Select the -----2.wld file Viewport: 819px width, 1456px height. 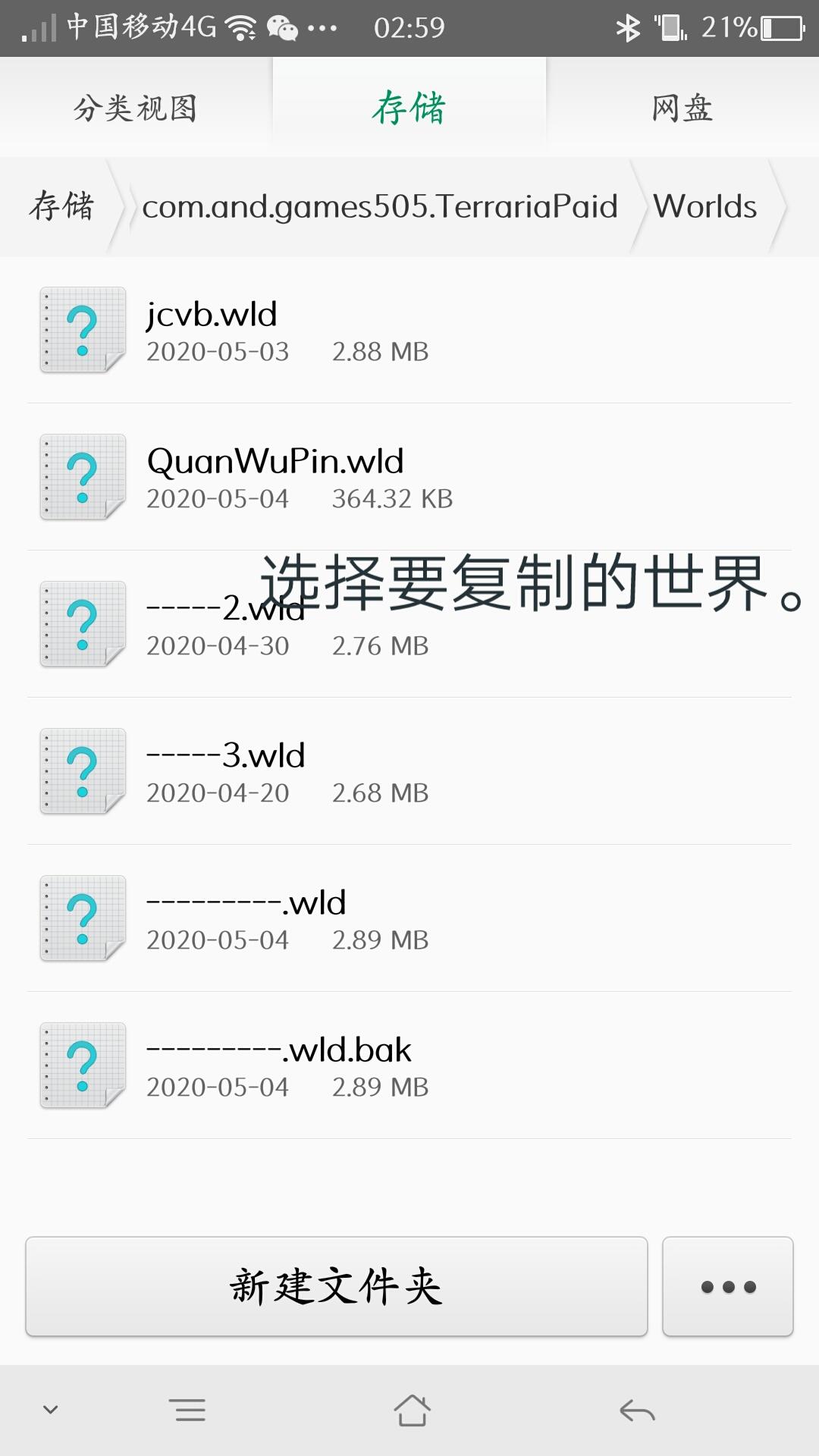409,624
